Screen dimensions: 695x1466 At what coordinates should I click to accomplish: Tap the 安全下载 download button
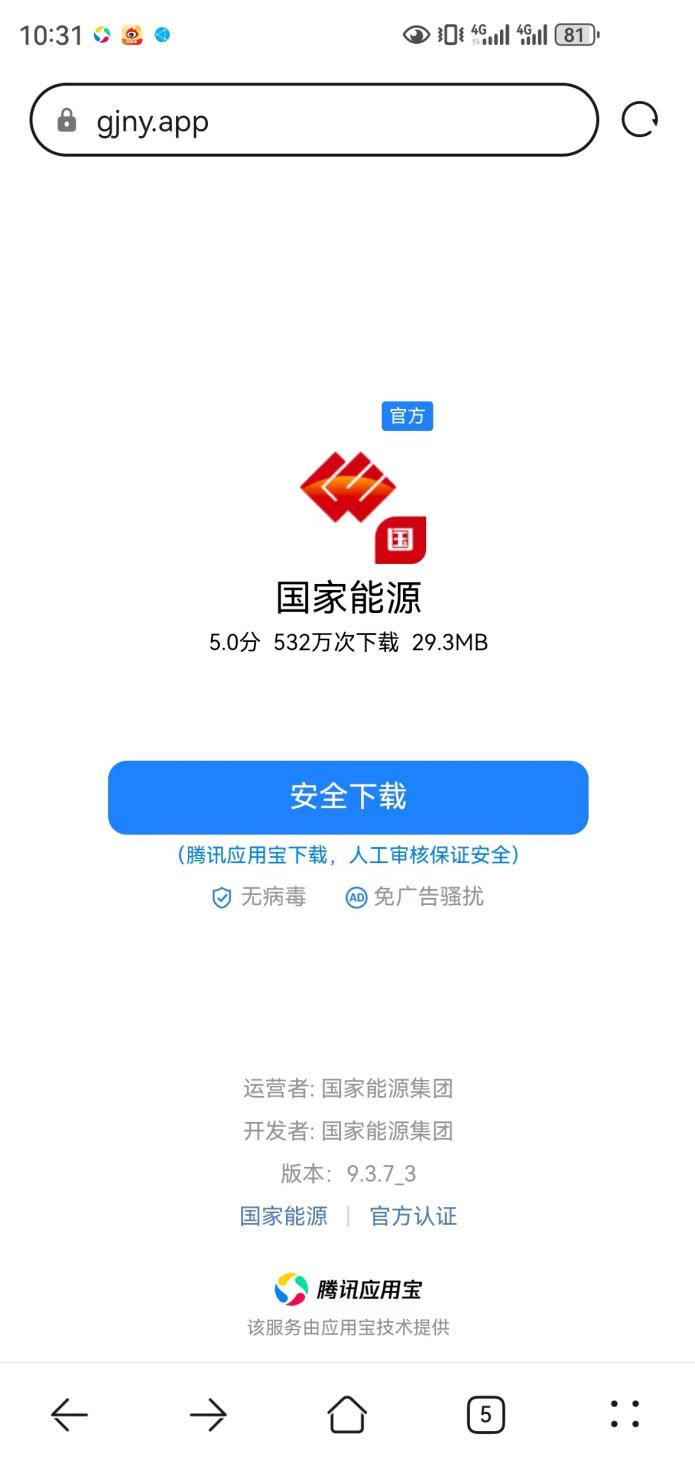click(x=348, y=797)
